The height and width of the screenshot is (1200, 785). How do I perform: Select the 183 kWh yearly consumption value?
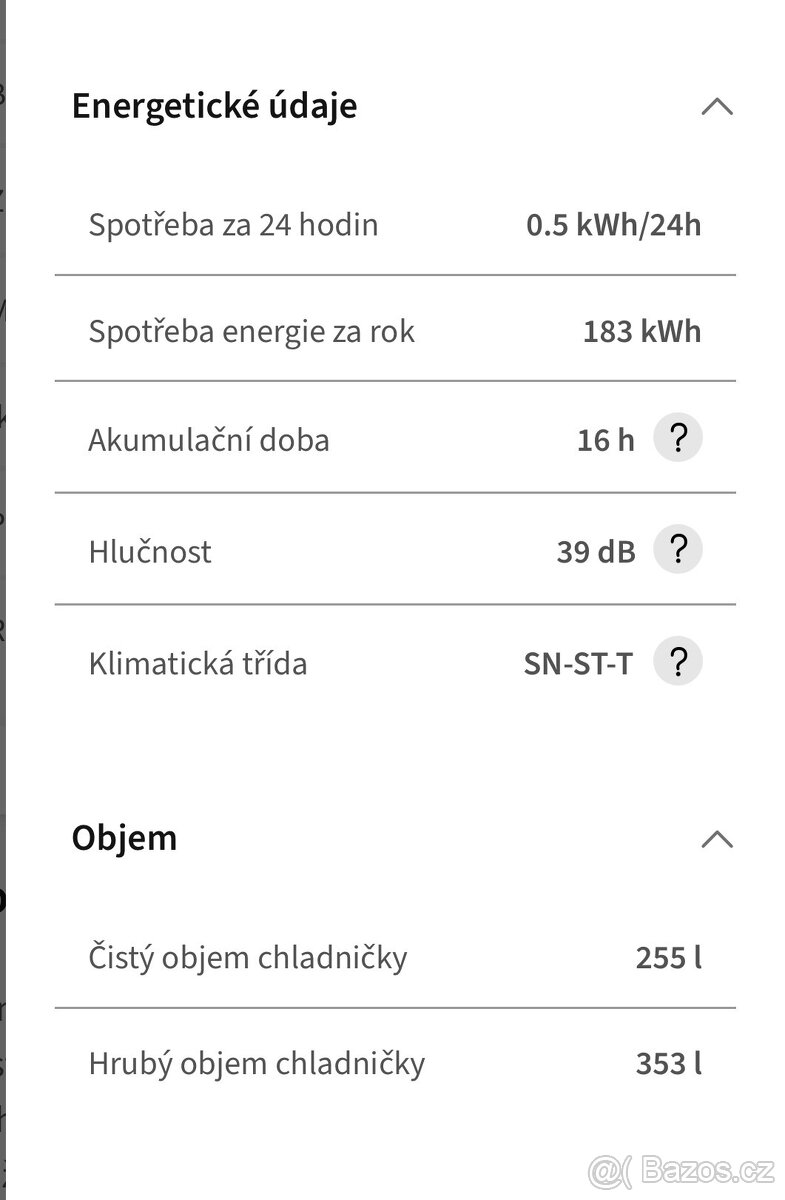pyautogui.click(x=641, y=331)
